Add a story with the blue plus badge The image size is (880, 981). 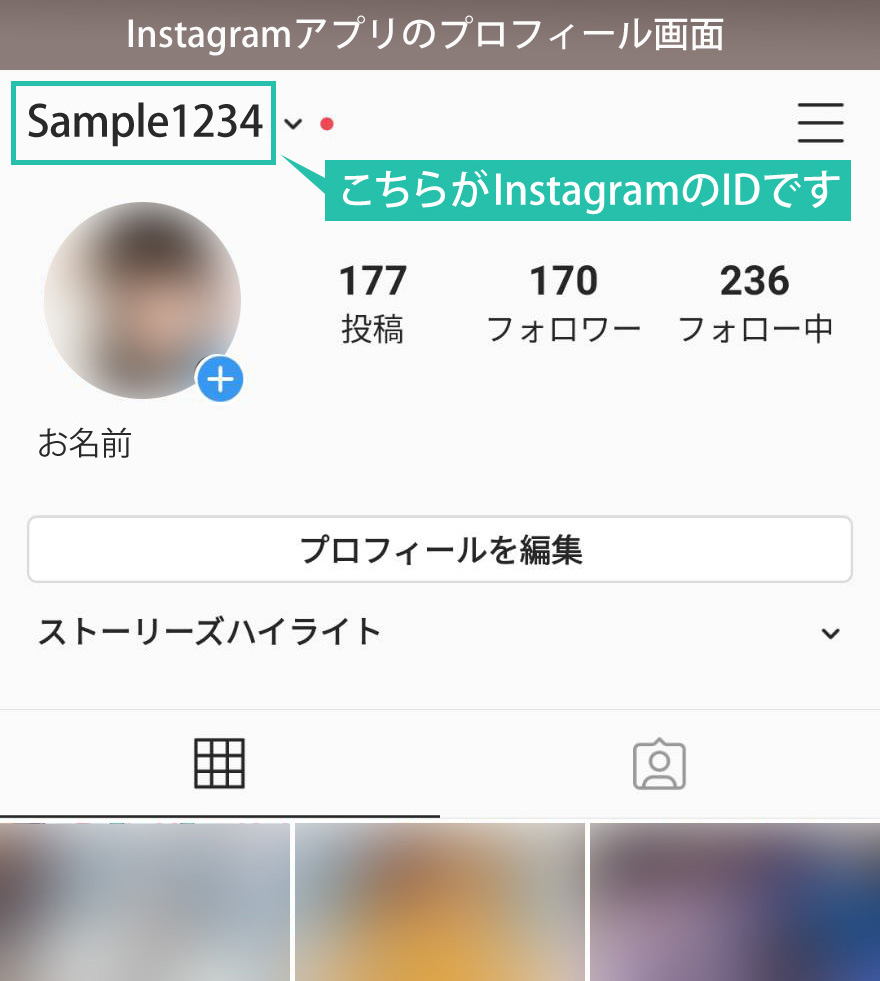pyautogui.click(x=220, y=380)
